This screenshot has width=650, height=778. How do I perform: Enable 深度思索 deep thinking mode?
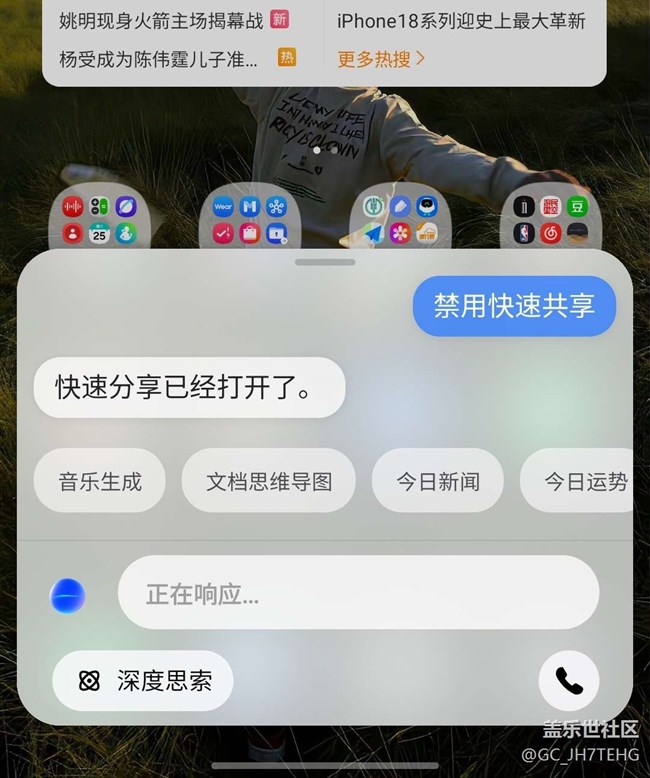tap(143, 681)
